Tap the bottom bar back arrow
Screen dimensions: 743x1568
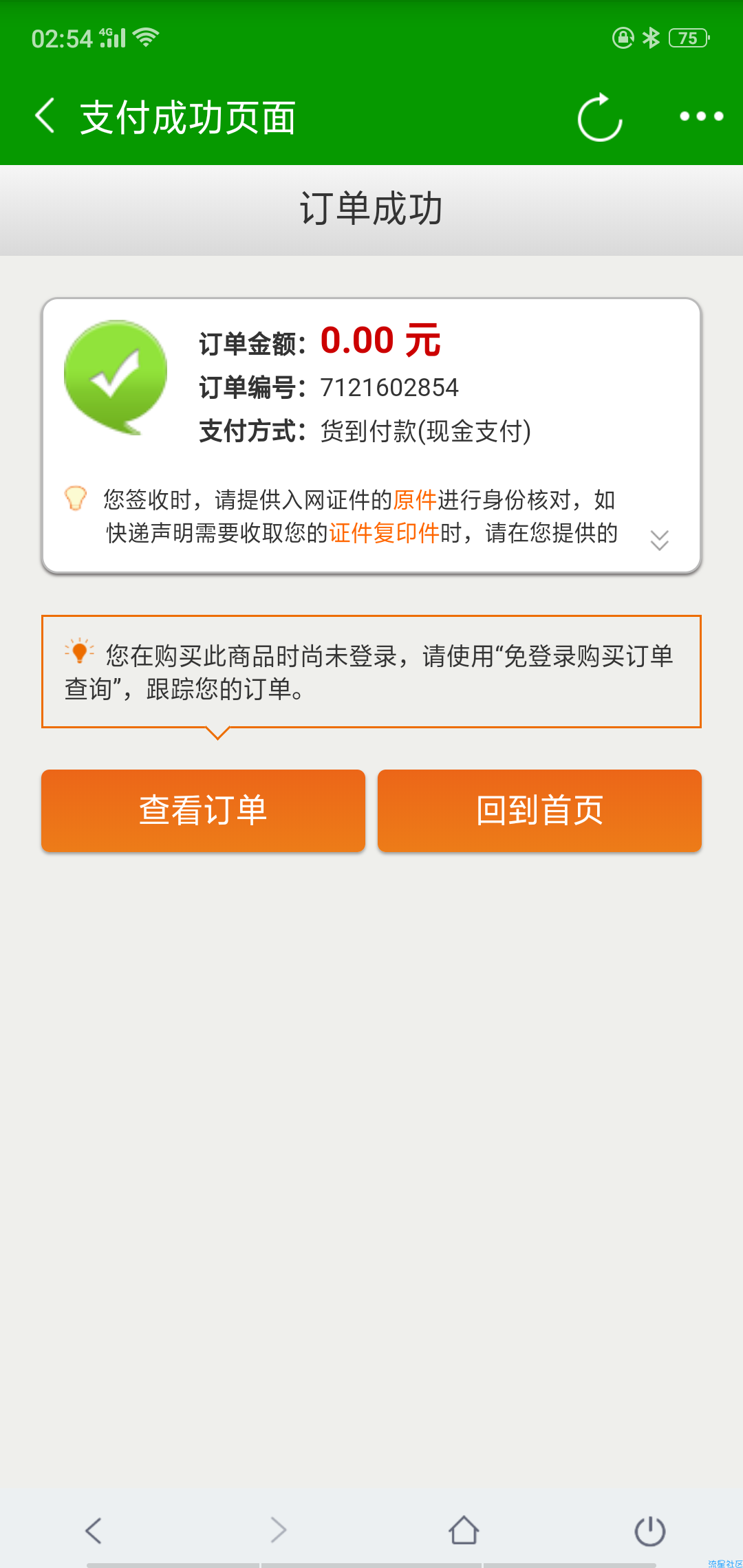(x=94, y=1530)
